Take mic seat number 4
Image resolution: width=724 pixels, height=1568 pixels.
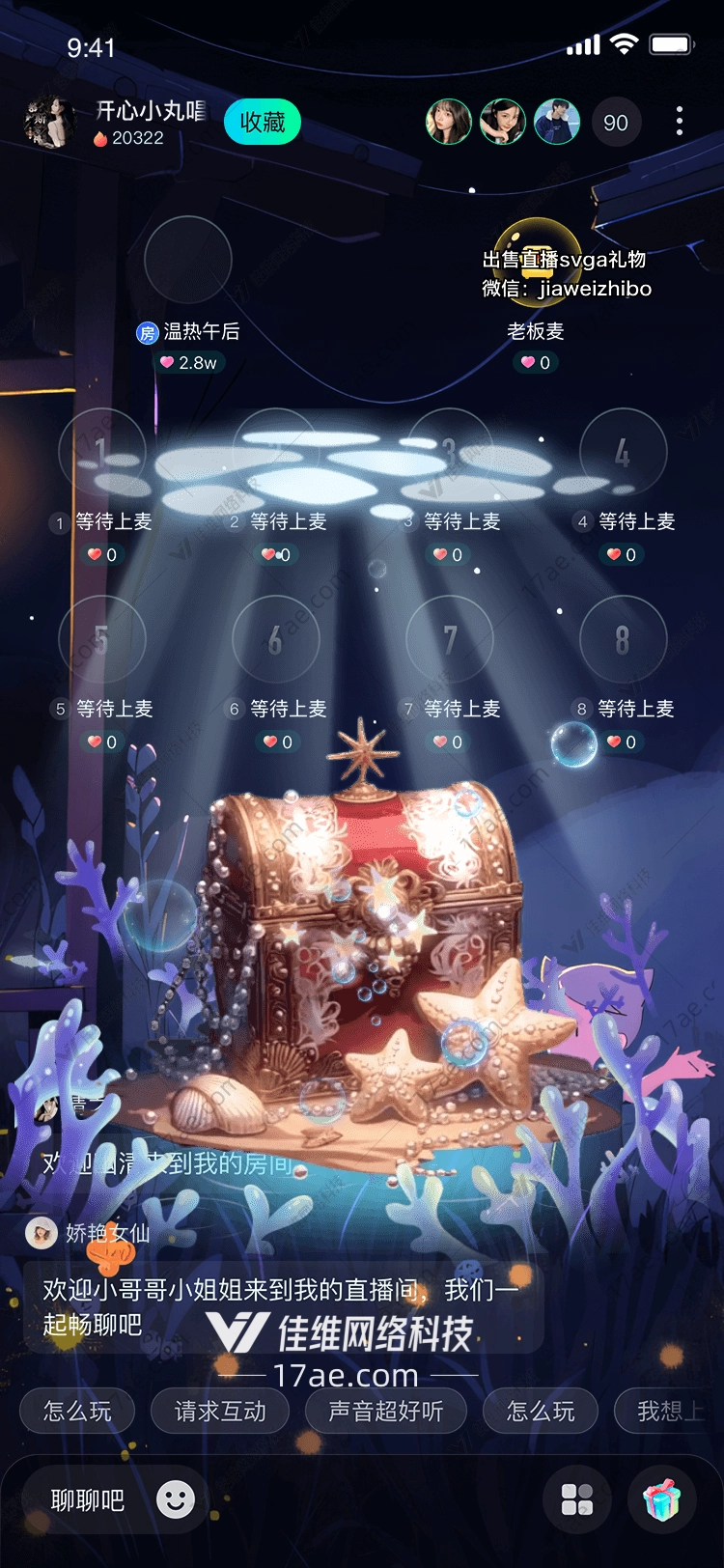click(623, 452)
